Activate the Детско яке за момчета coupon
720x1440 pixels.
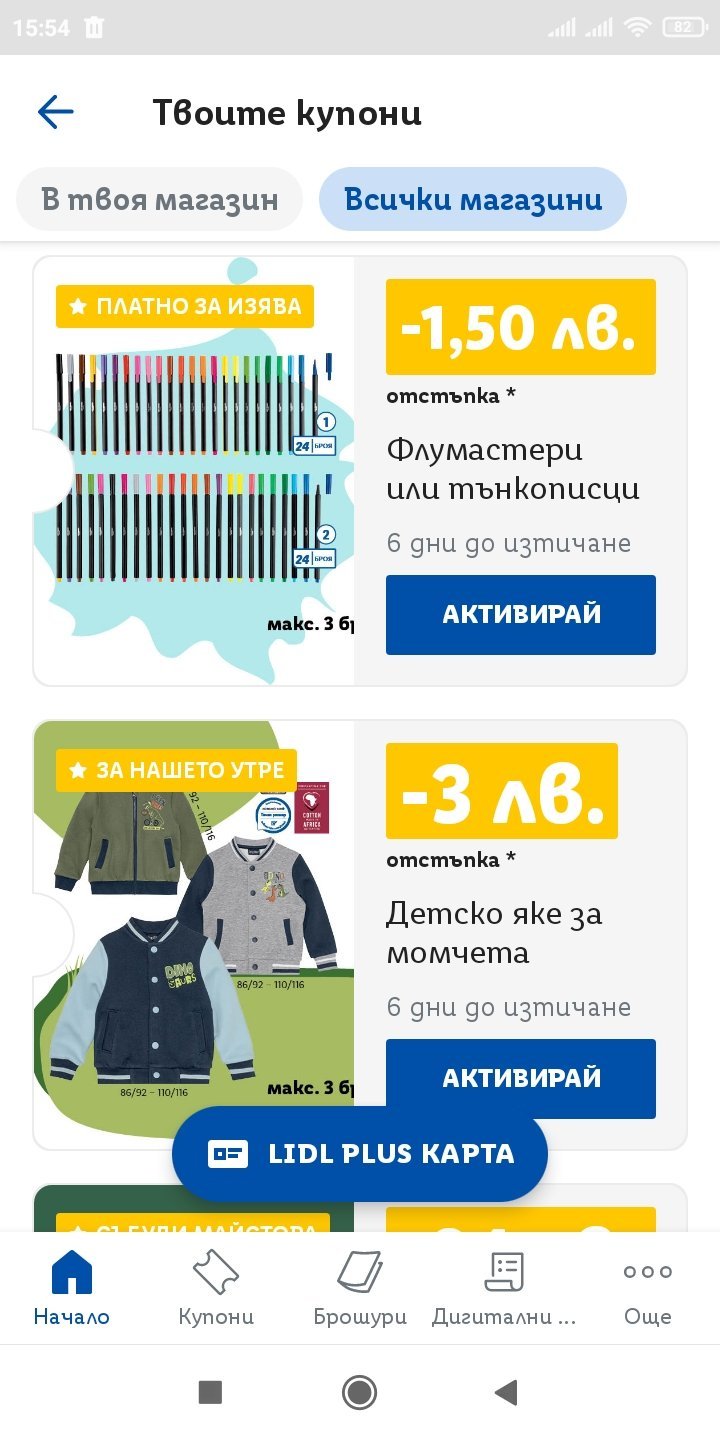click(x=521, y=1078)
